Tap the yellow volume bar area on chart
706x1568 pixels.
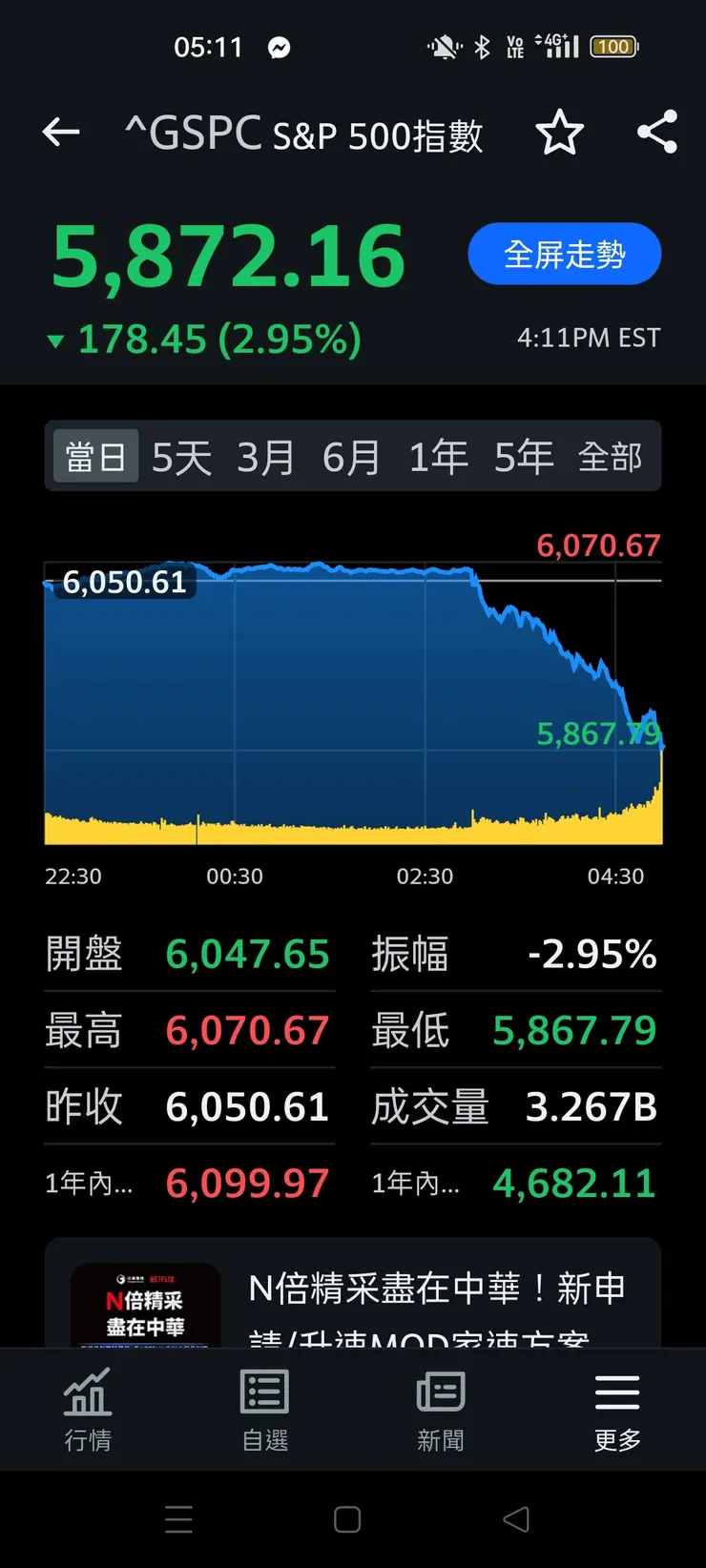pyautogui.click(x=353, y=825)
